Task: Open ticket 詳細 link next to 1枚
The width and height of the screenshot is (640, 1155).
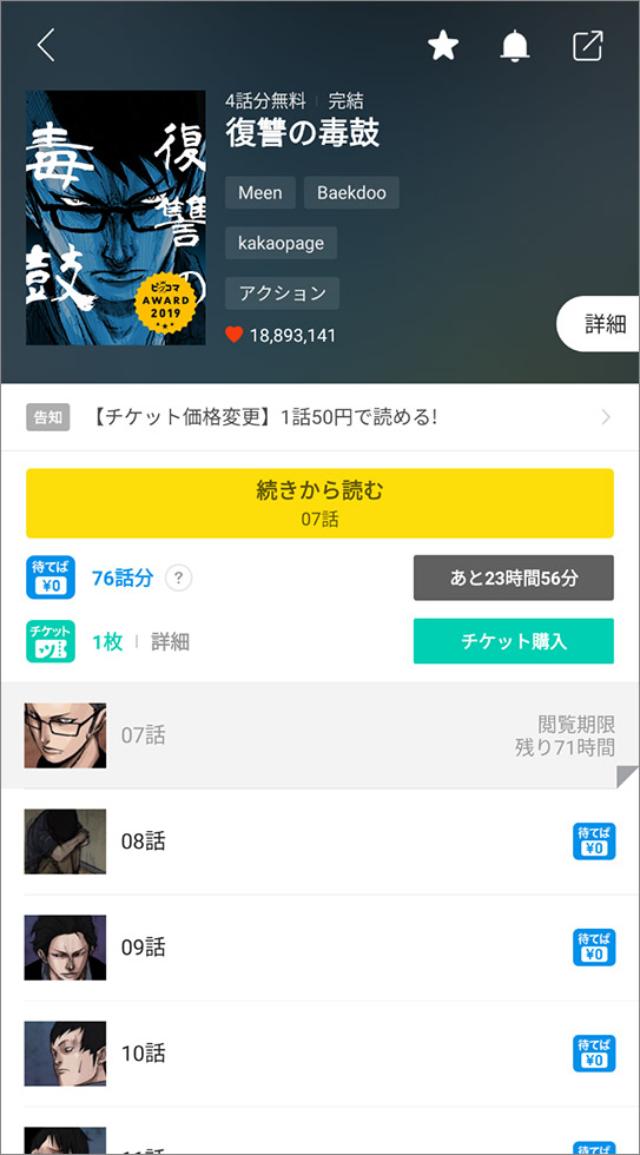Action: pyautogui.click(x=170, y=642)
